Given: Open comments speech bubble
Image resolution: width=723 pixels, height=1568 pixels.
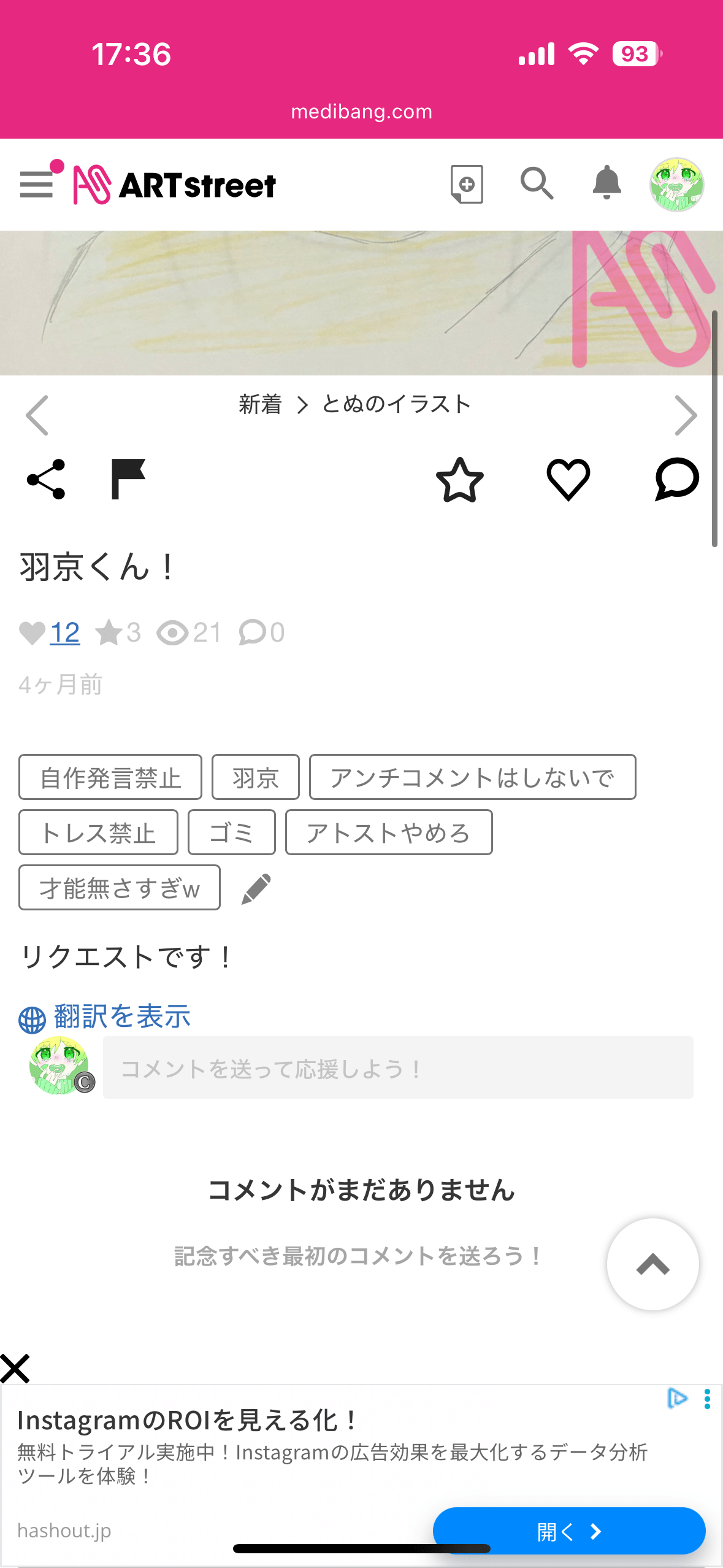Looking at the screenshot, I should click(x=676, y=479).
